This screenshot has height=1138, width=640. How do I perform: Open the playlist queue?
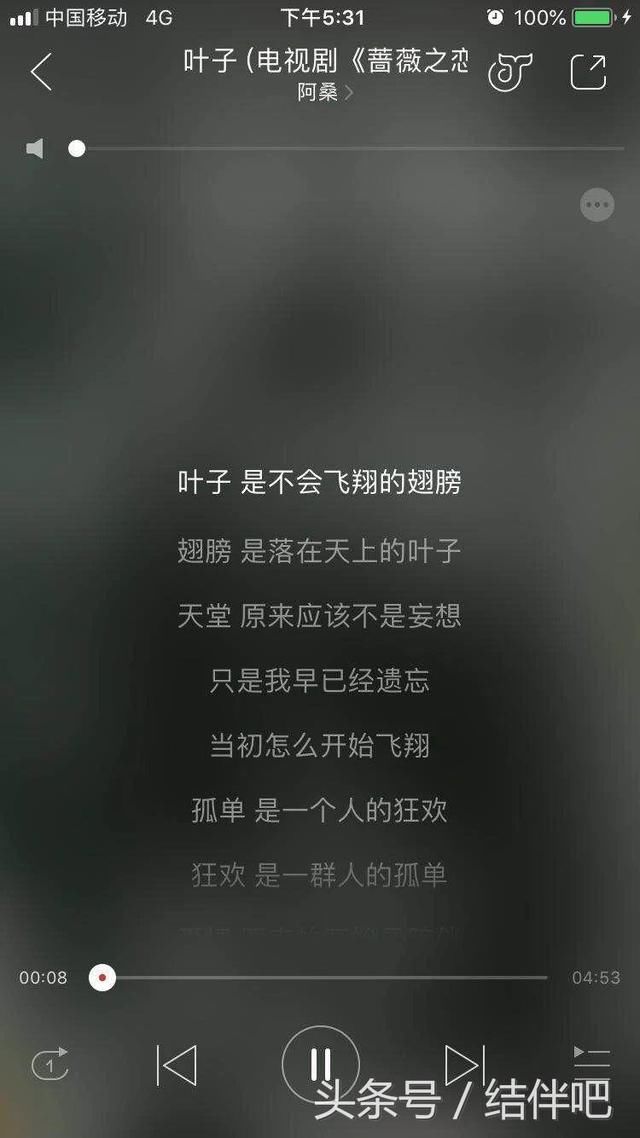[591, 1061]
